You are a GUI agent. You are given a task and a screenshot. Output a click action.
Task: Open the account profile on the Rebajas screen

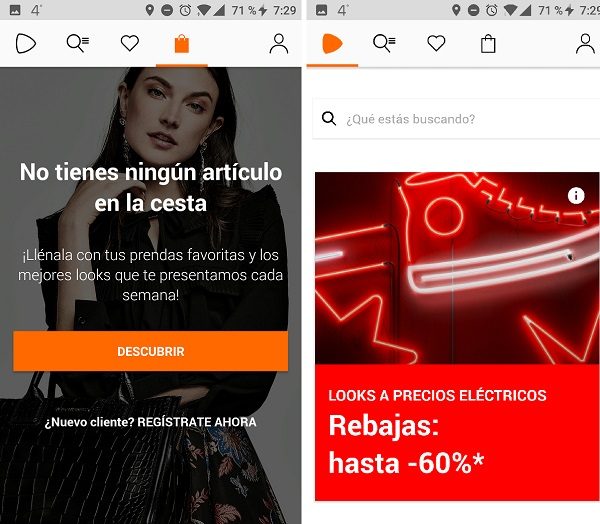[x=585, y=44]
